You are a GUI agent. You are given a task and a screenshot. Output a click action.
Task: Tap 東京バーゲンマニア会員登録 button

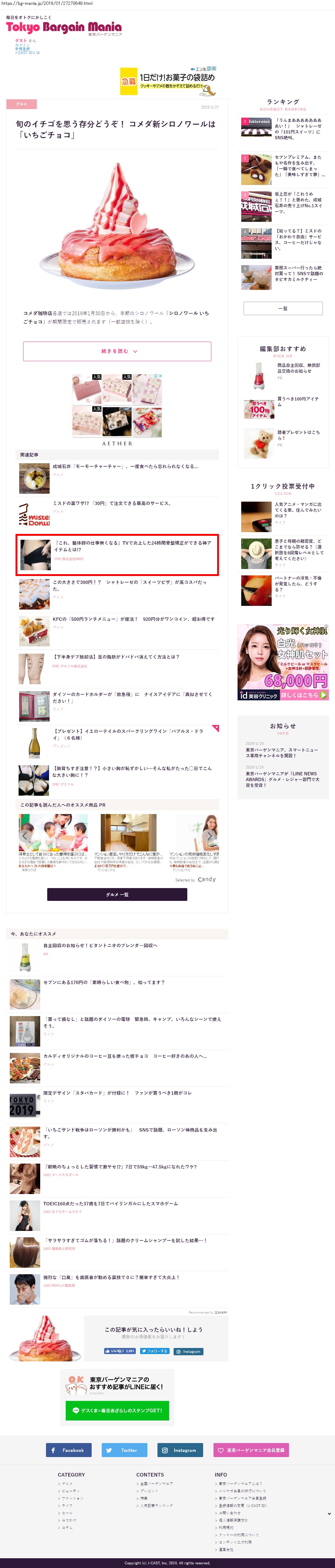coord(251,1451)
